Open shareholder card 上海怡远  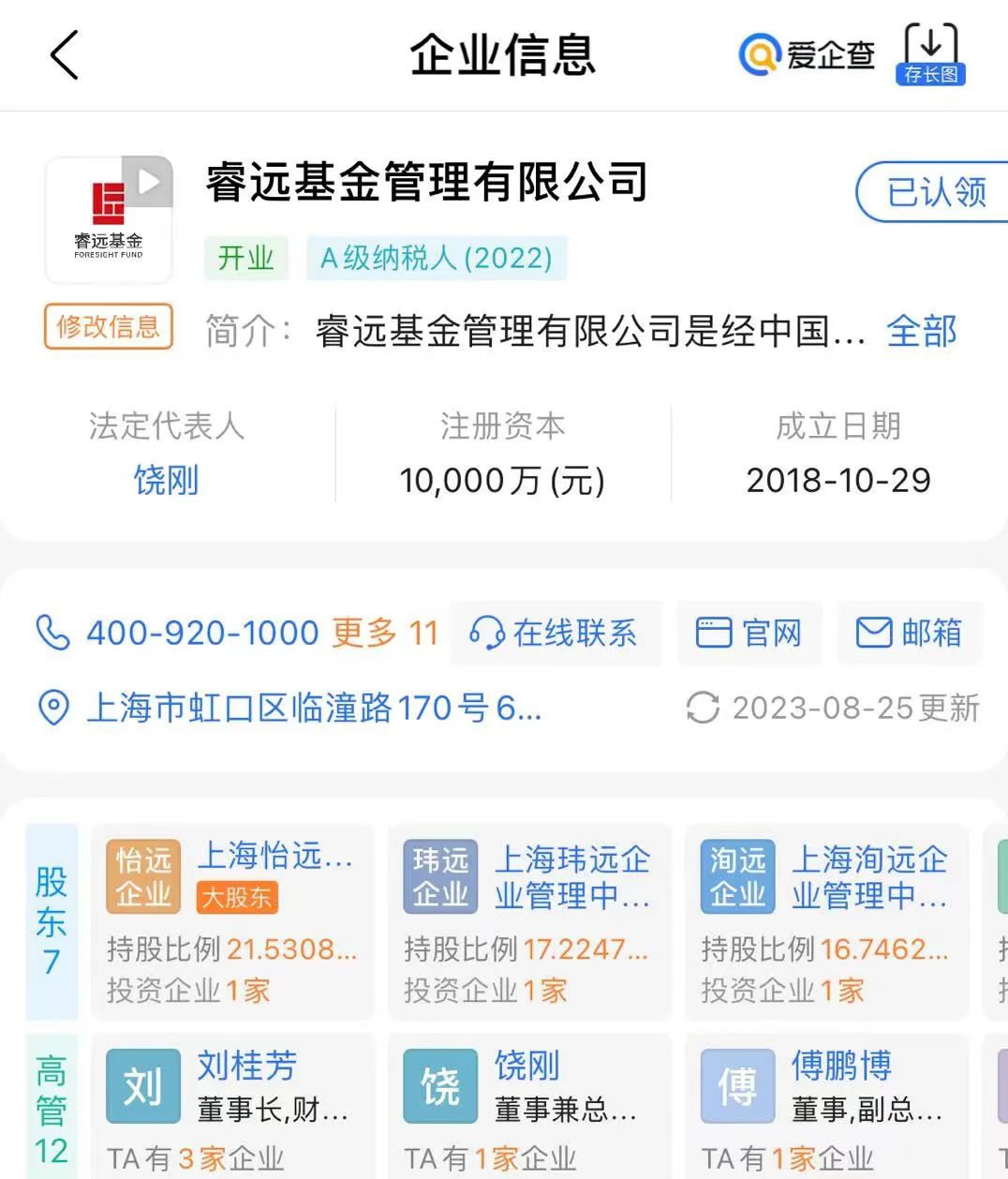click(x=232, y=921)
